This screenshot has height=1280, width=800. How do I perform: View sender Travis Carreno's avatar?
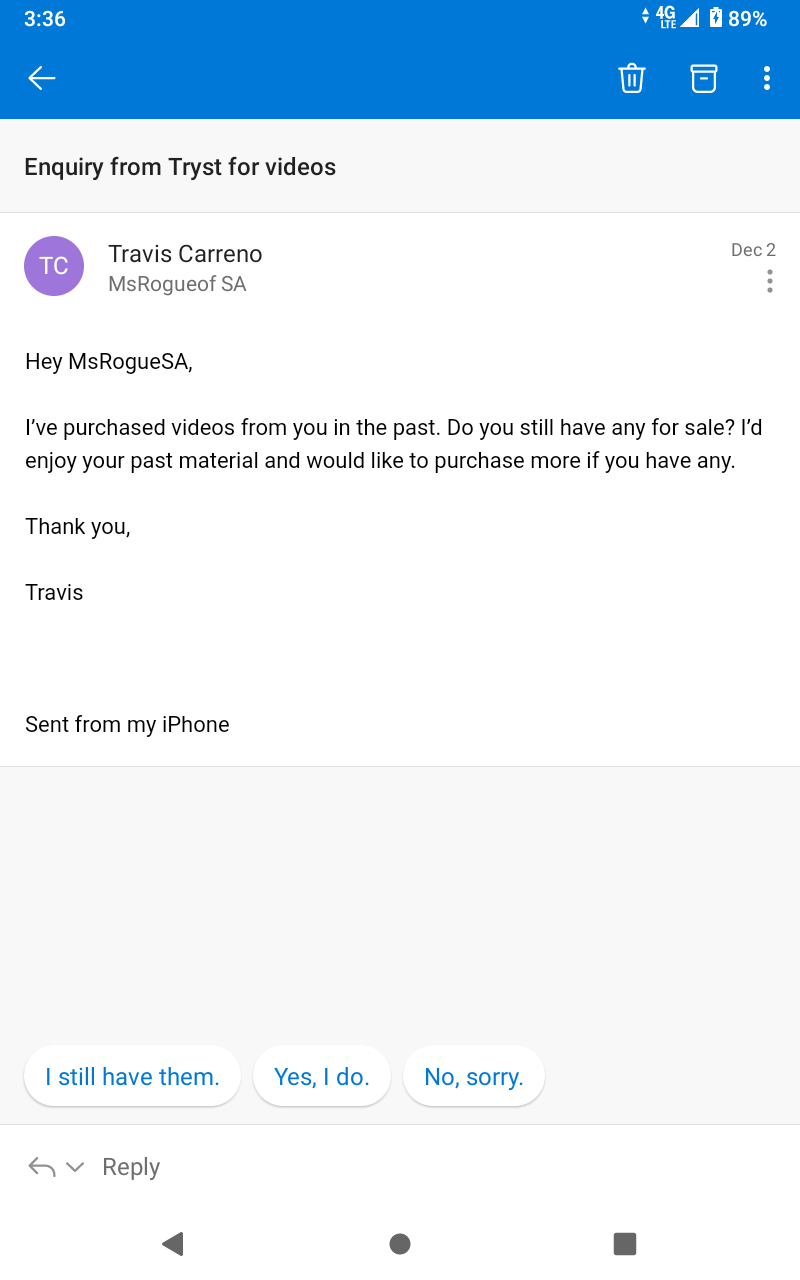pos(54,266)
